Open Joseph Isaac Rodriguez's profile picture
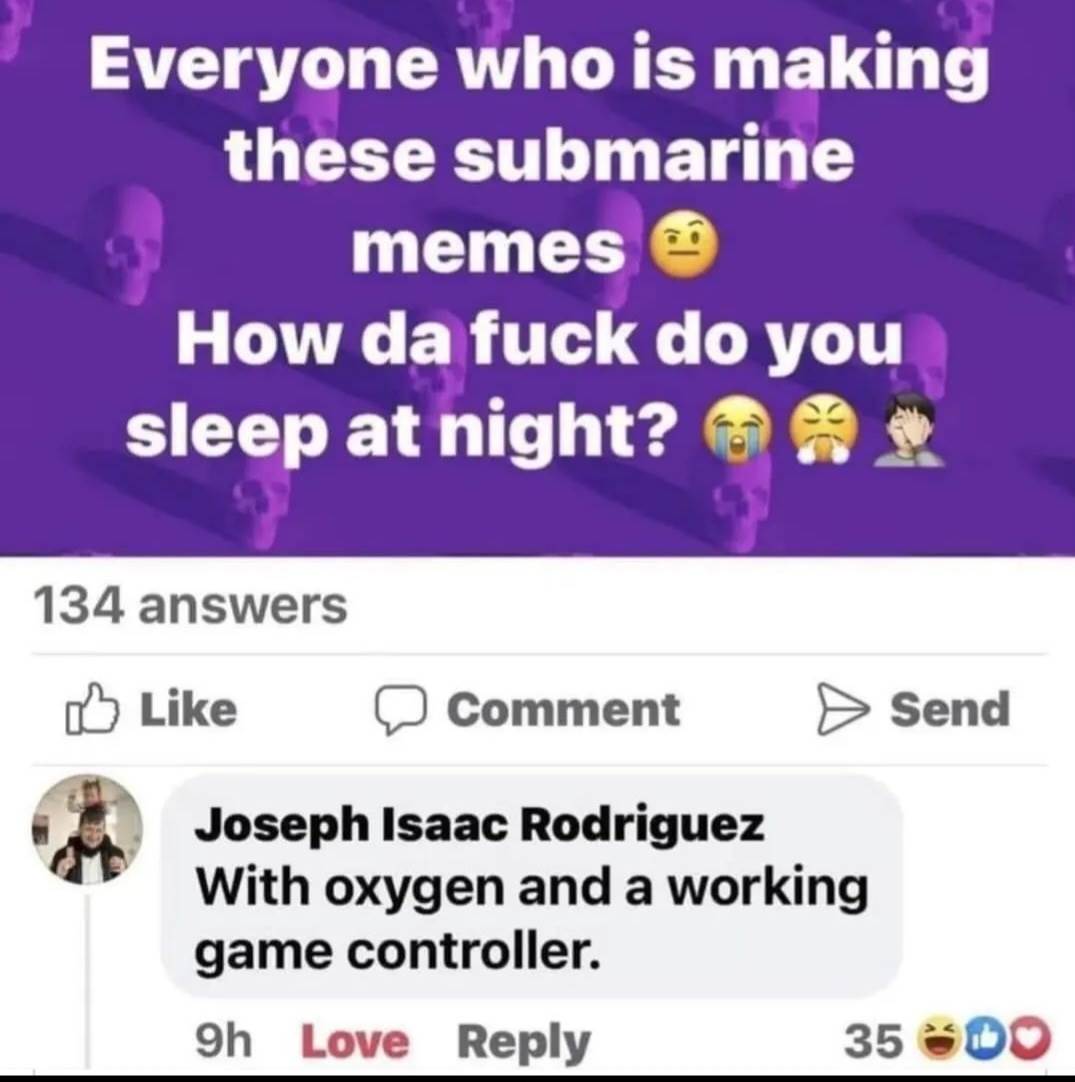1075x1082 pixels. click(x=88, y=830)
